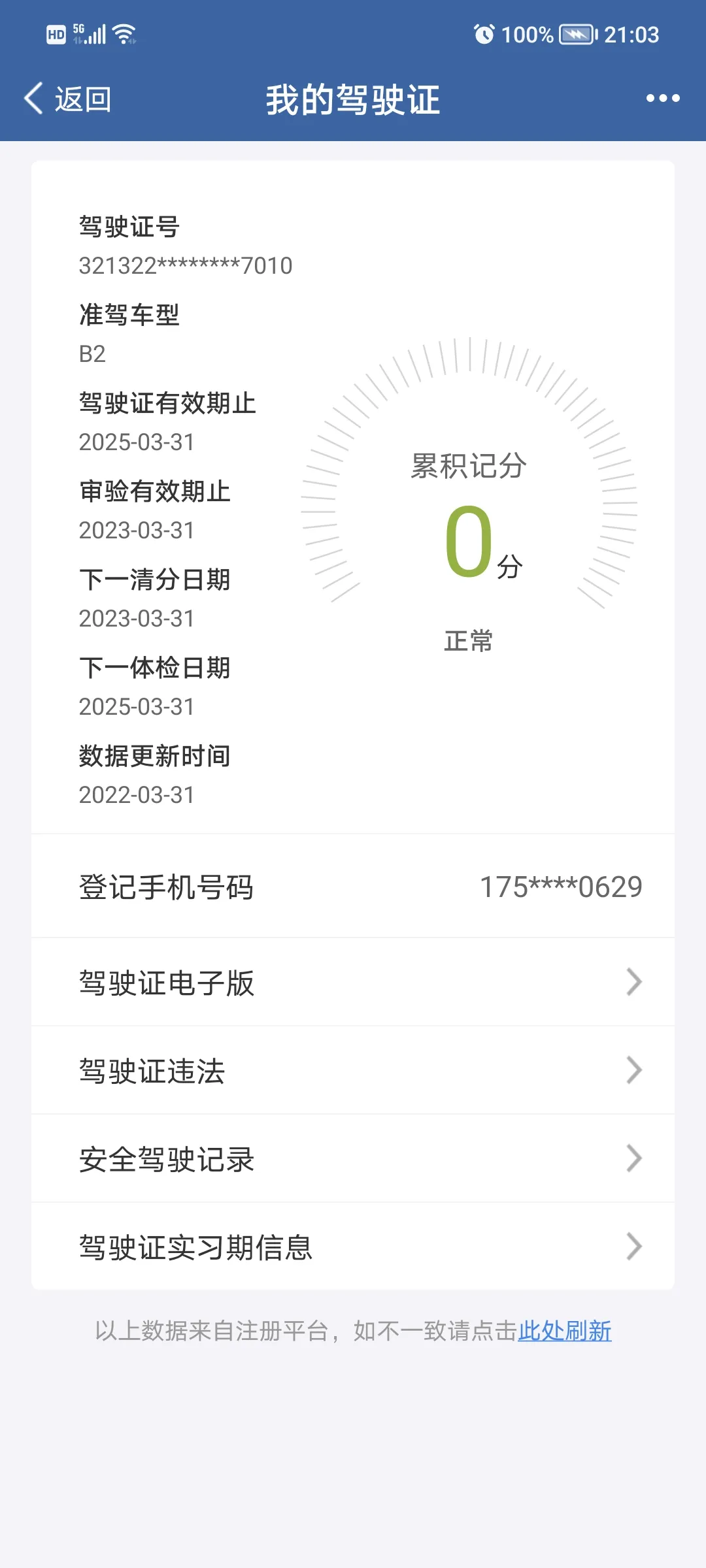
Task: Go back using the 返回 button
Action: [x=68, y=99]
